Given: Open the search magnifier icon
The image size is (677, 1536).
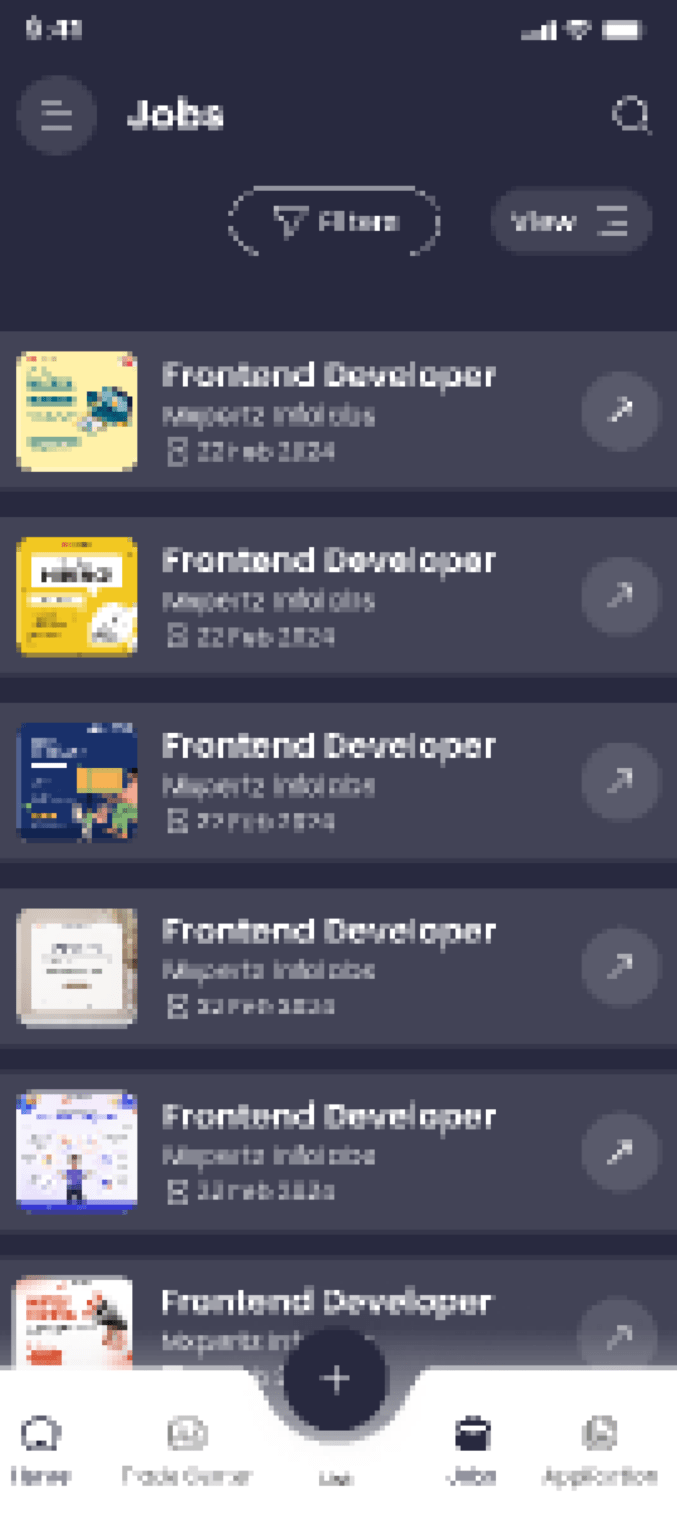Looking at the screenshot, I should coord(631,116).
